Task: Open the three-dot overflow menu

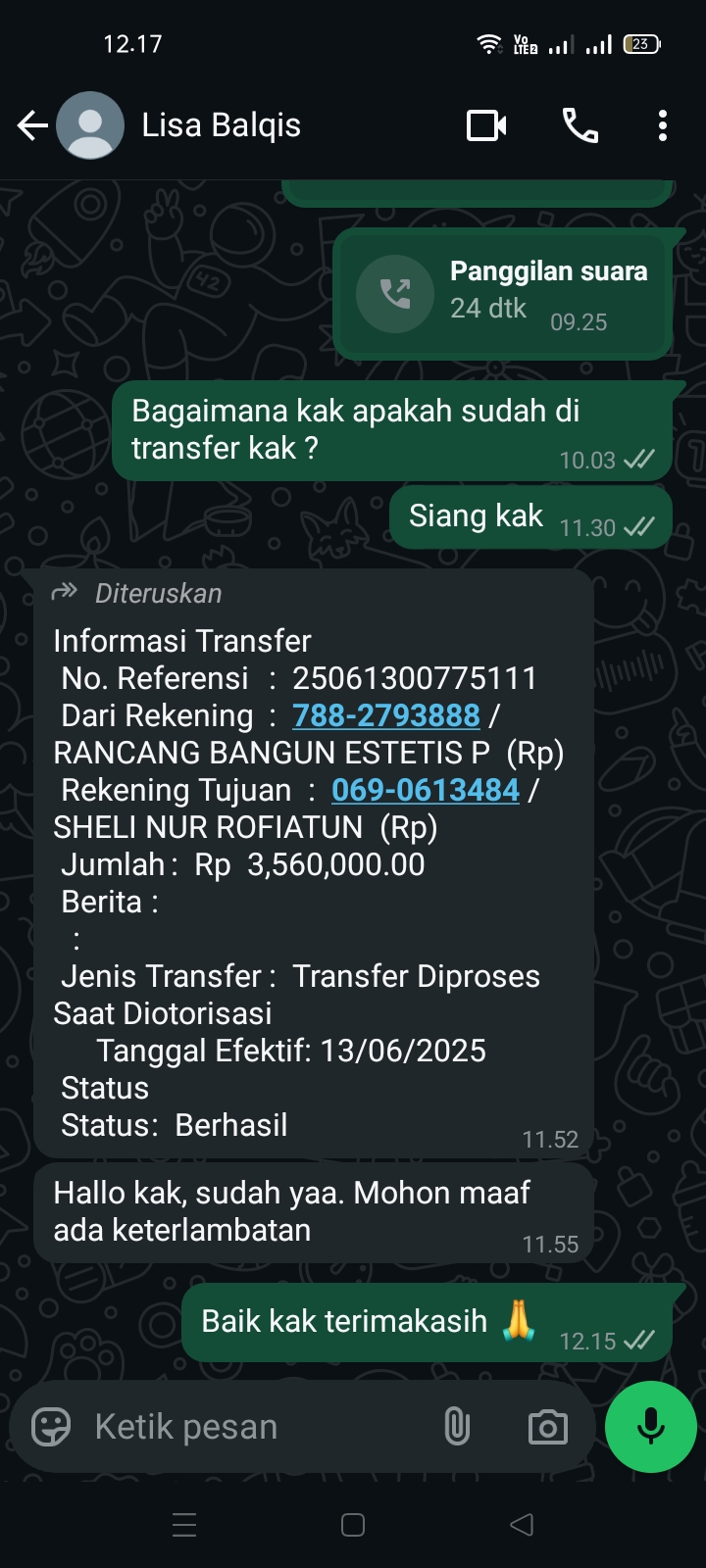Action: [663, 125]
